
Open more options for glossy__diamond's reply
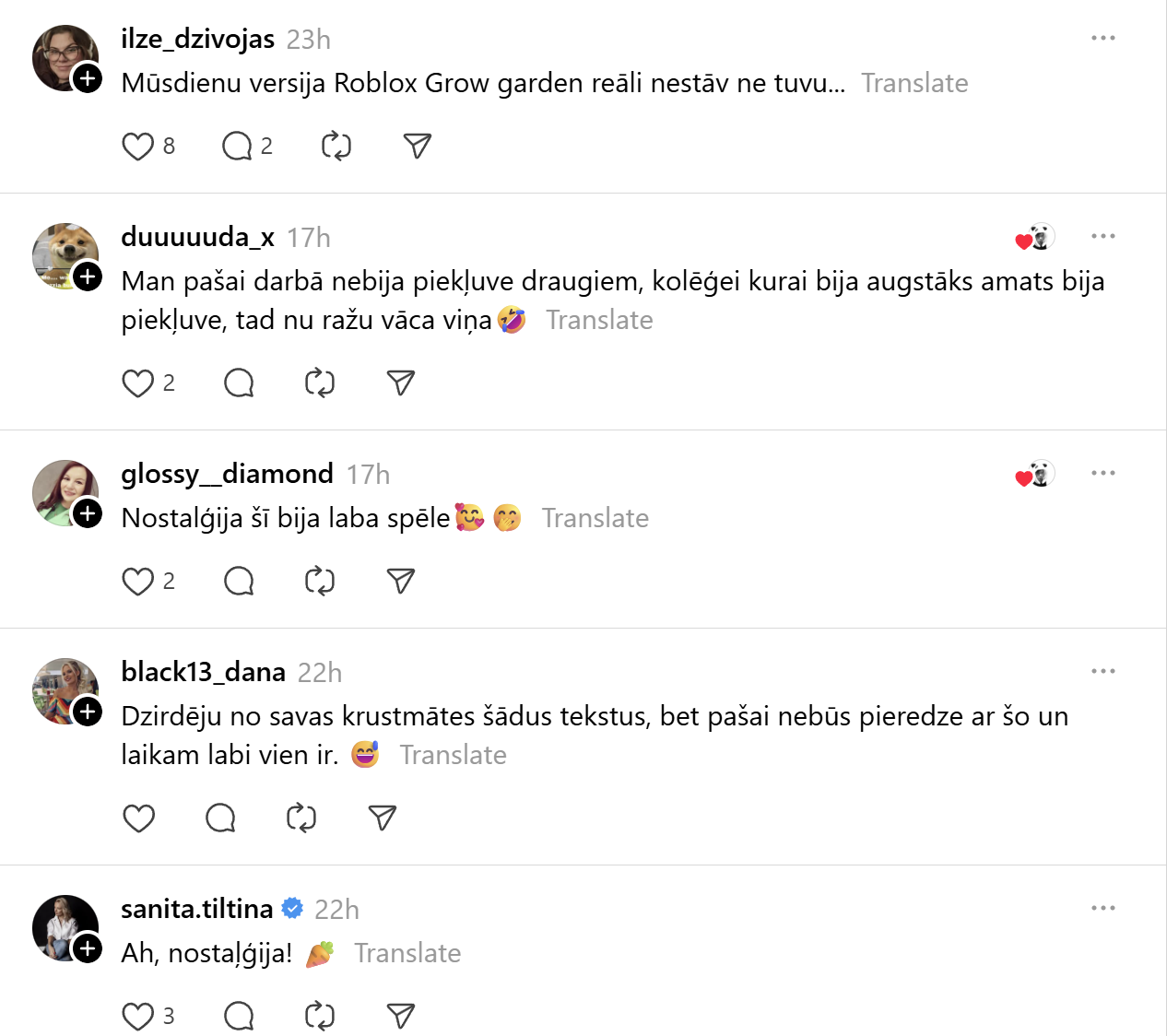tap(1102, 474)
